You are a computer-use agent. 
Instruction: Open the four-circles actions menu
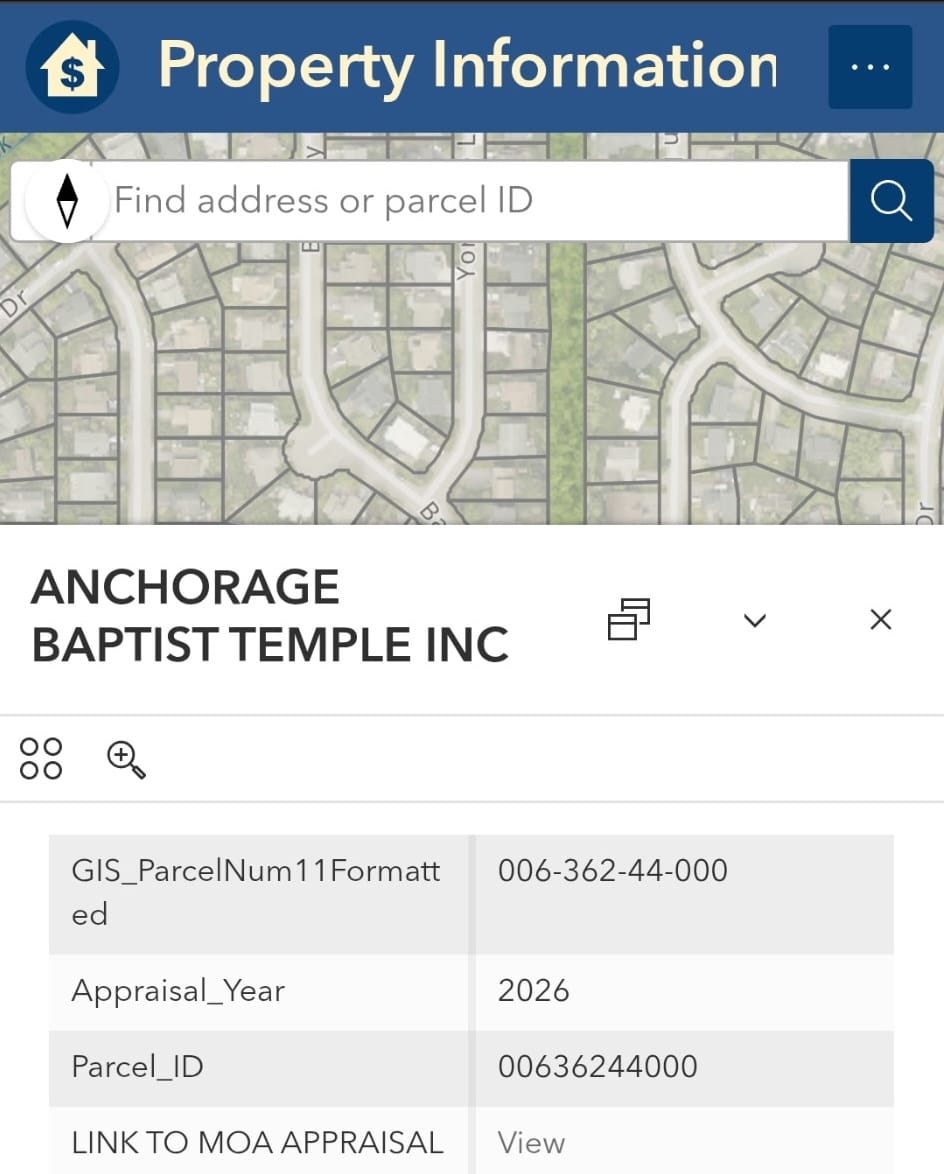click(41, 758)
